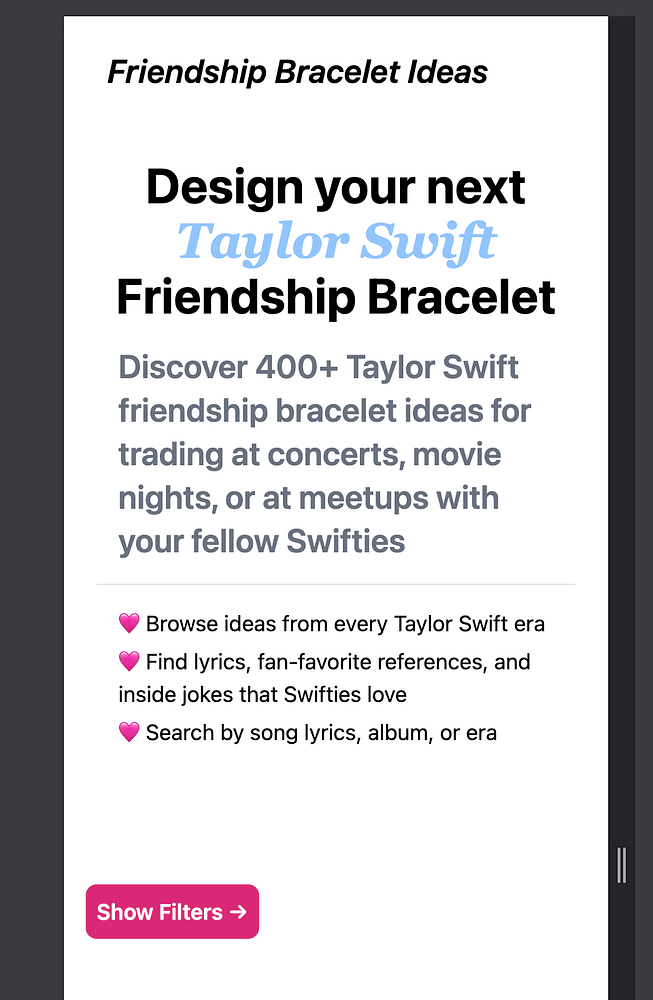
Task: Open the Friendship Bracelet Ideas home link
Action: pos(297,72)
